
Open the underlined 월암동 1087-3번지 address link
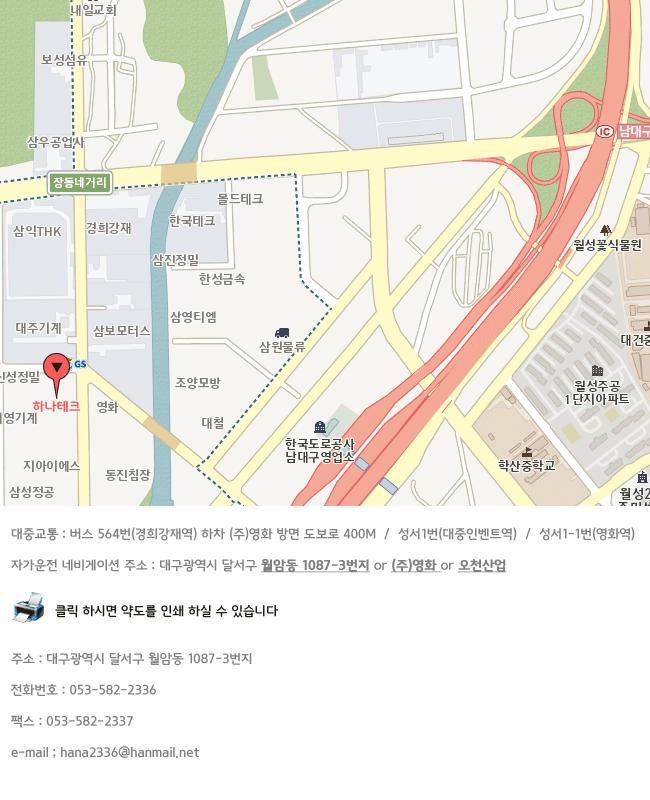[315, 565]
